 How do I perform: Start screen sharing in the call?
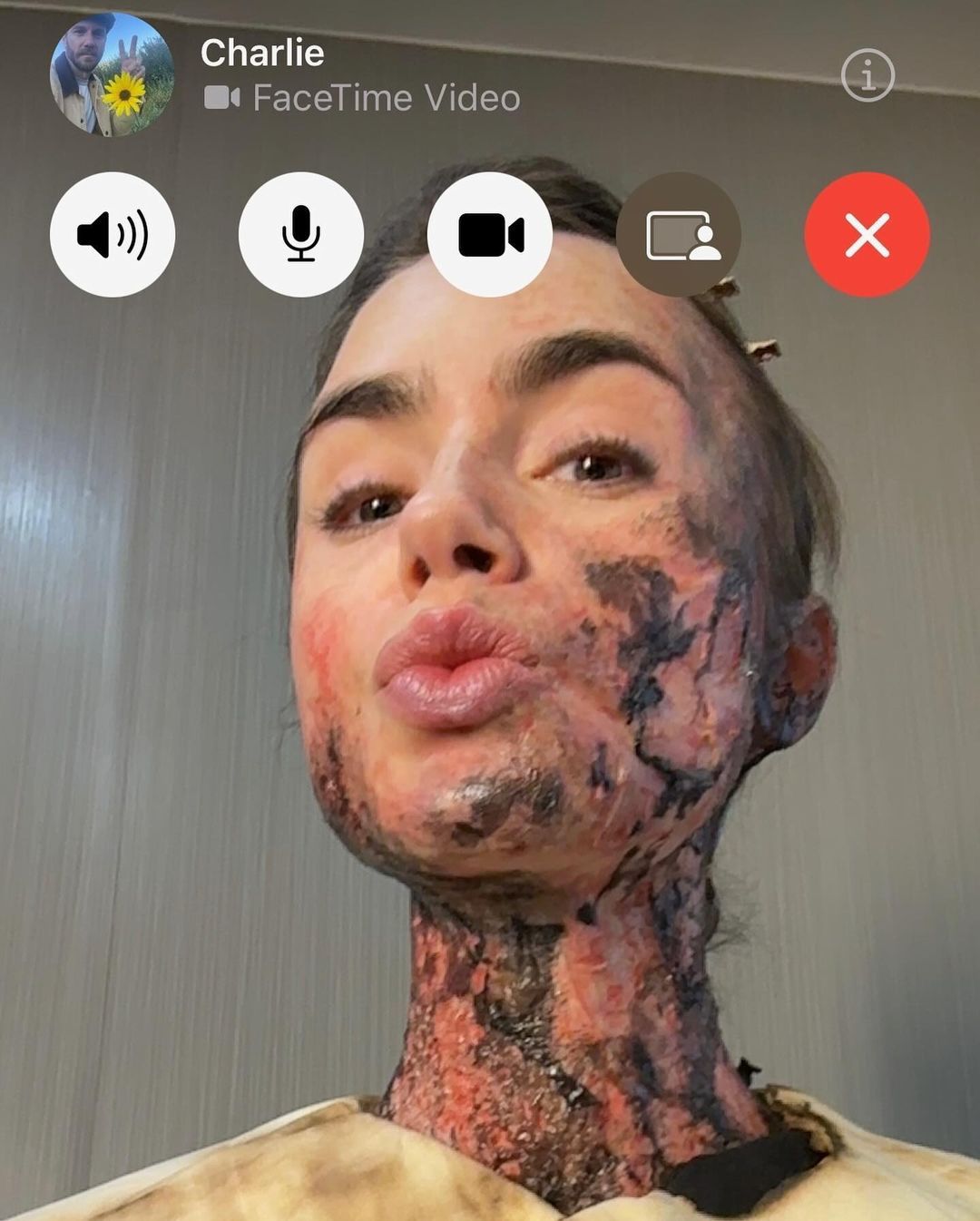click(x=679, y=235)
